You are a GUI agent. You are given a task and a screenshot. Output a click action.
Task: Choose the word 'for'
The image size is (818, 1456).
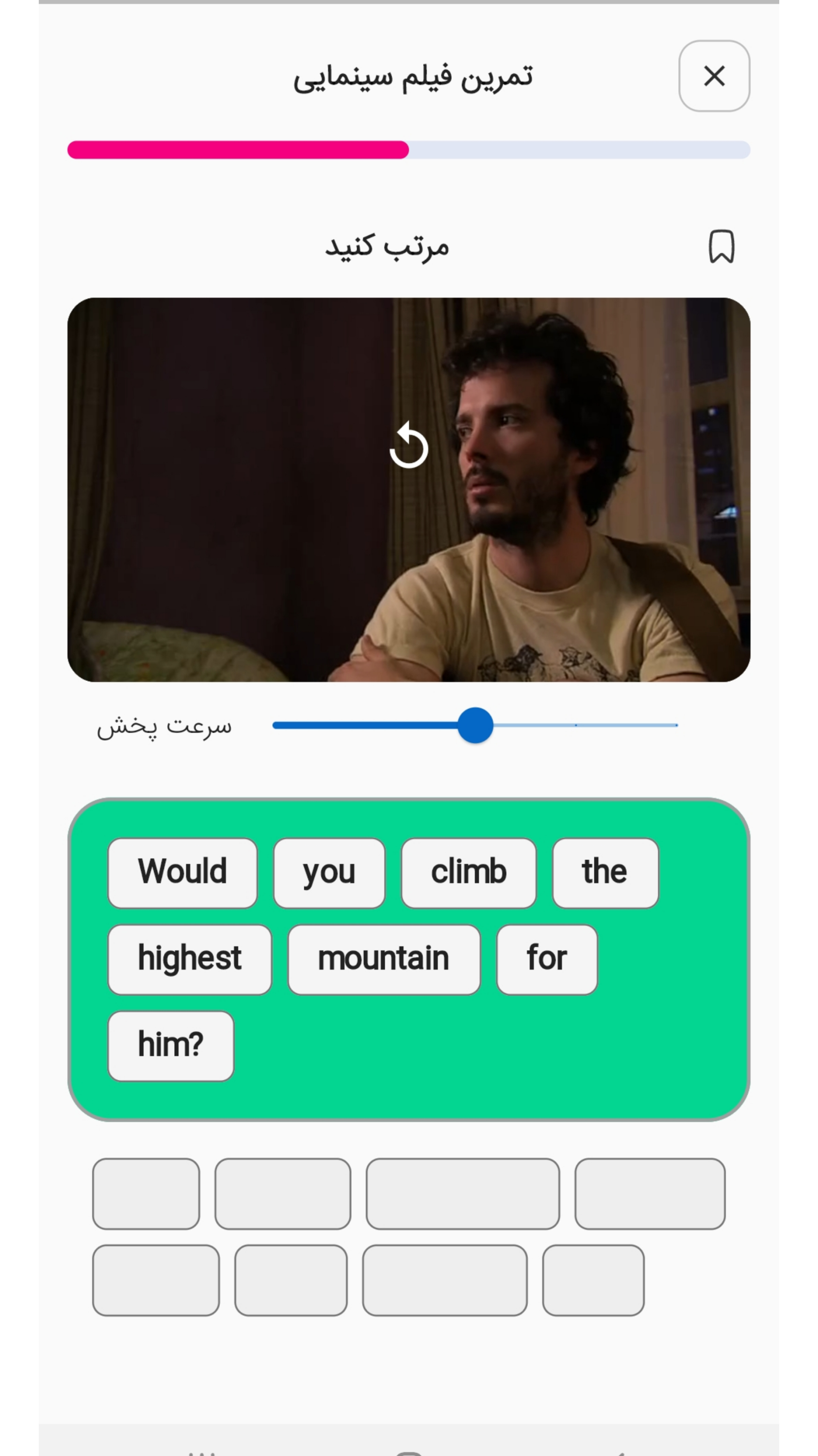[x=546, y=959]
